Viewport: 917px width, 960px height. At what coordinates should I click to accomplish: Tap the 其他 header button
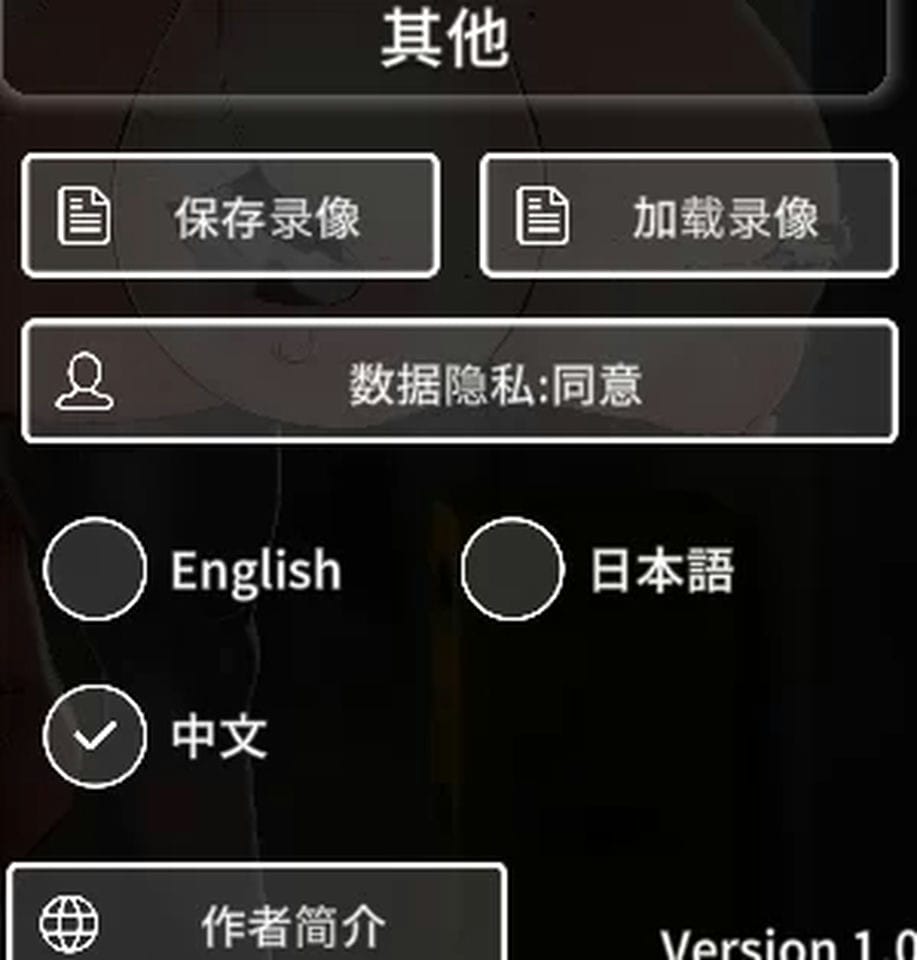[445, 42]
